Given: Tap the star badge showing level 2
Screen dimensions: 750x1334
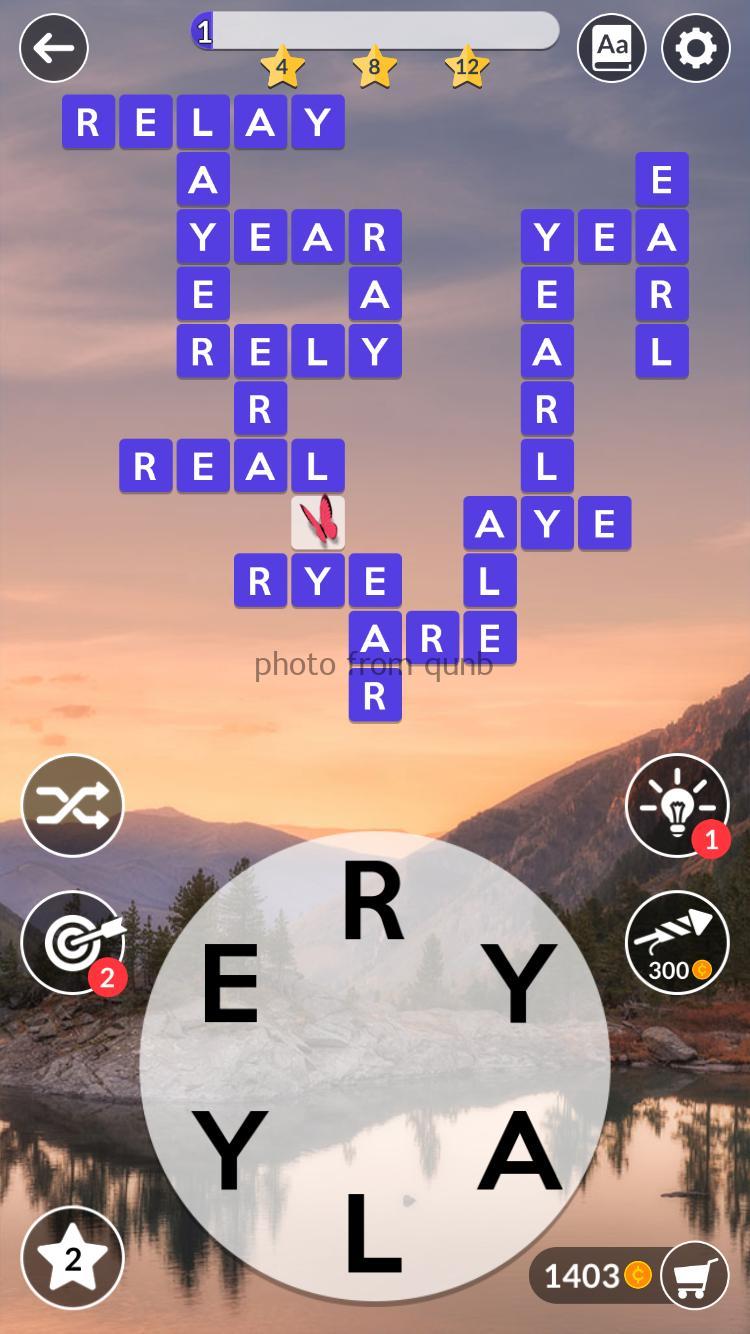Looking at the screenshot, I should coord(71,1258).
